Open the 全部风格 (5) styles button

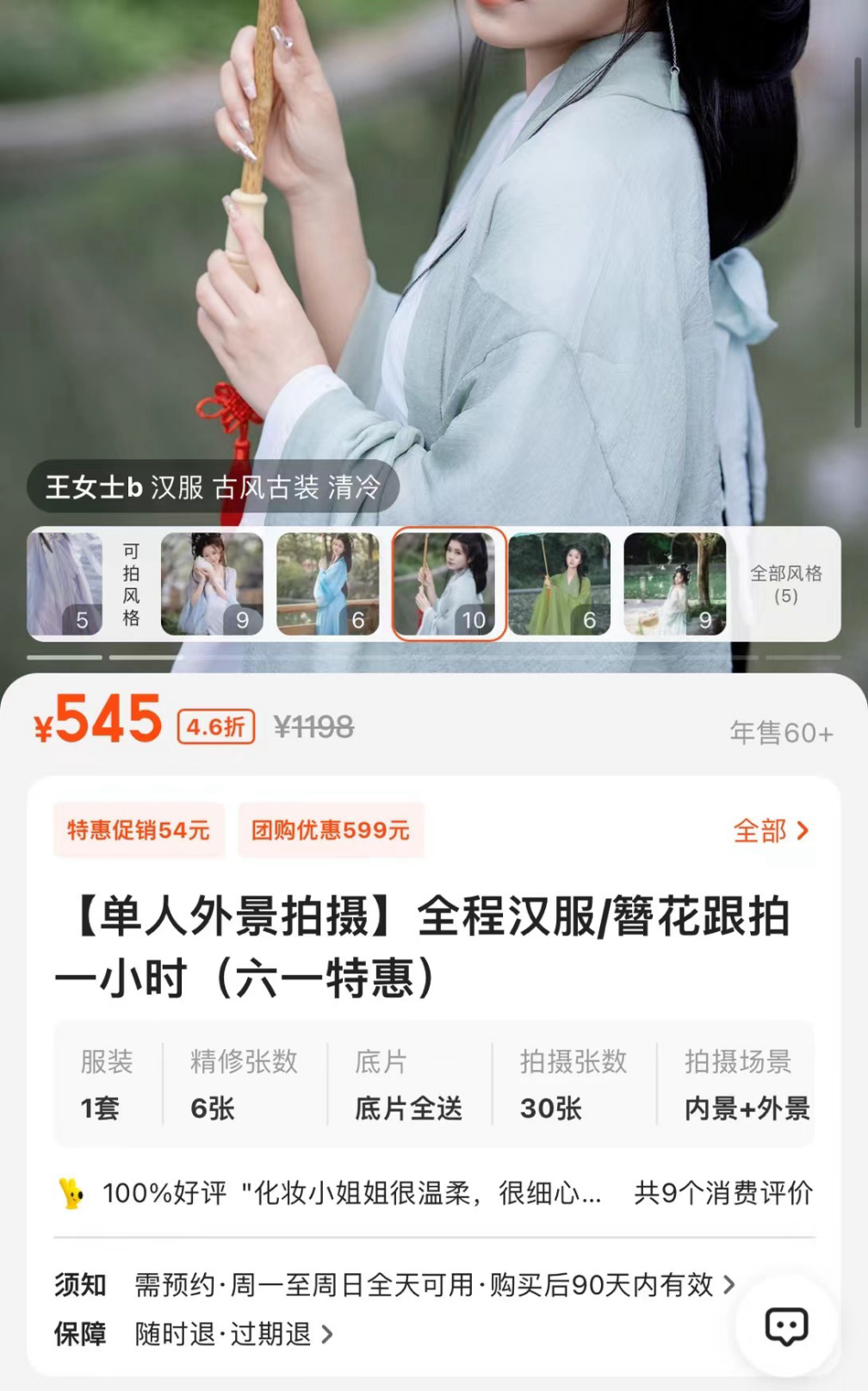(x=785, y=584)
